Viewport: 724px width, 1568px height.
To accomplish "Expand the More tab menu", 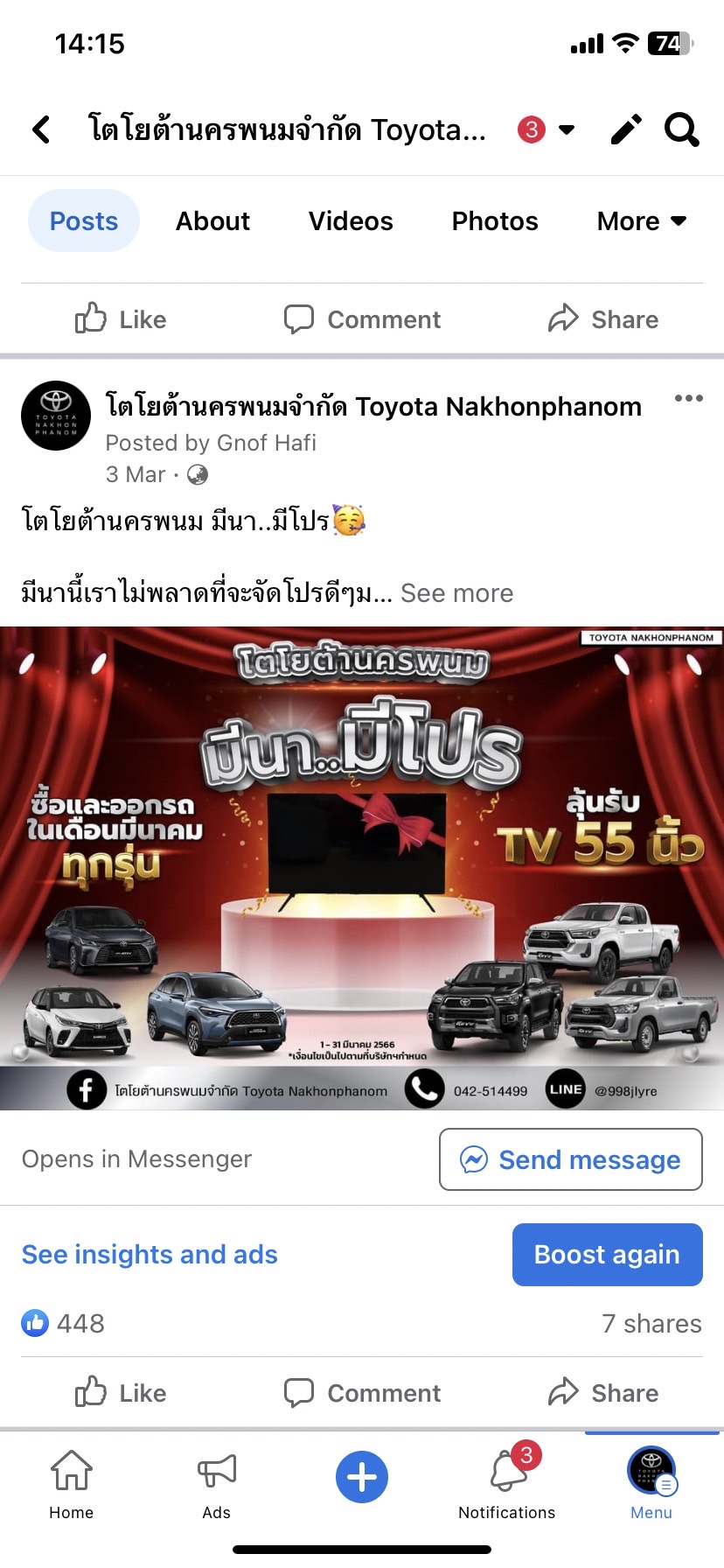I will (641, 221).
